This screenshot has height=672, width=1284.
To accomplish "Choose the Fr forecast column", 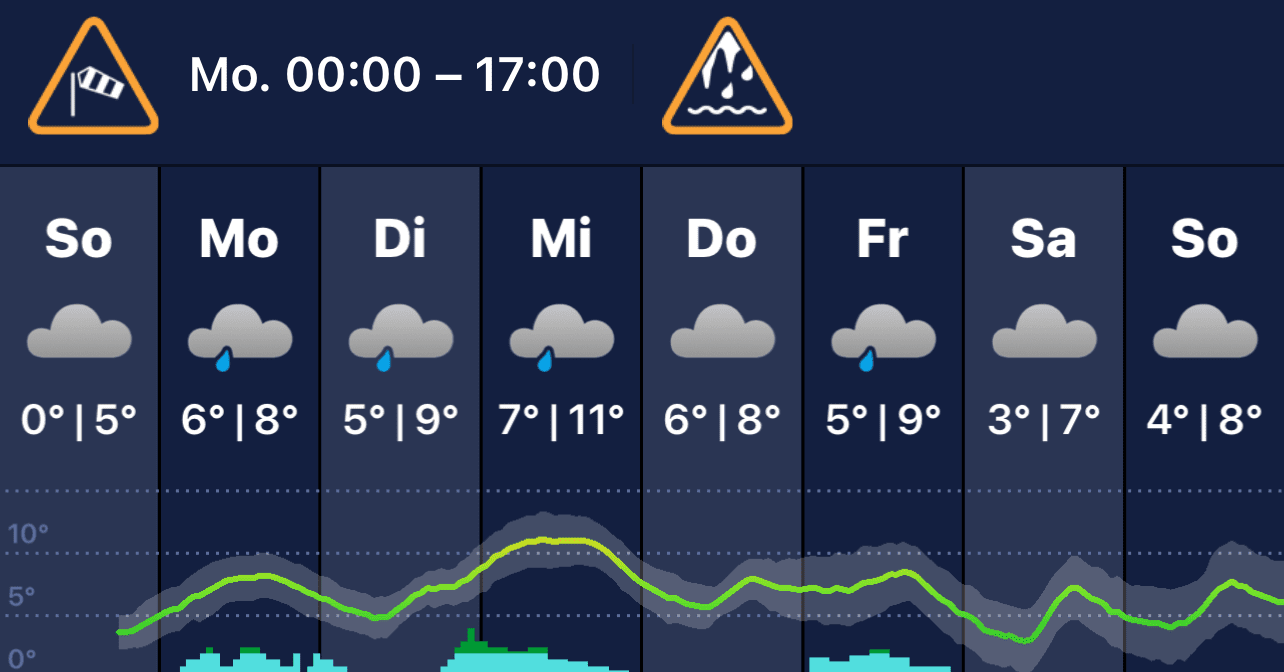I will tap(883, 330).
